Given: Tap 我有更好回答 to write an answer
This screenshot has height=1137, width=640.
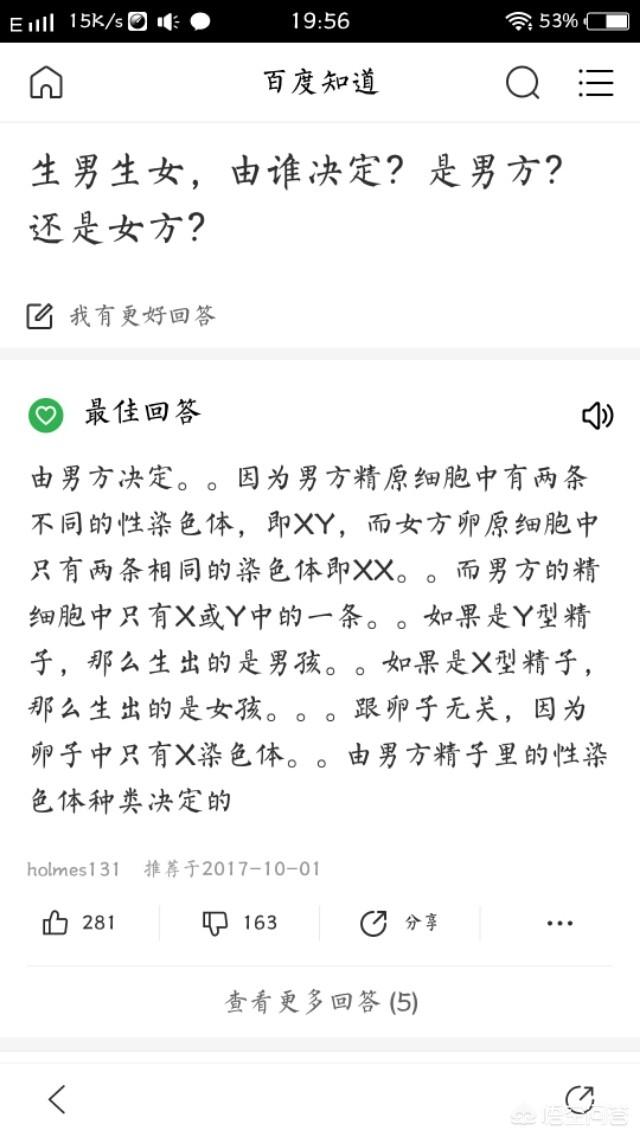Looking at the screenshot, I should pos(121,317).
